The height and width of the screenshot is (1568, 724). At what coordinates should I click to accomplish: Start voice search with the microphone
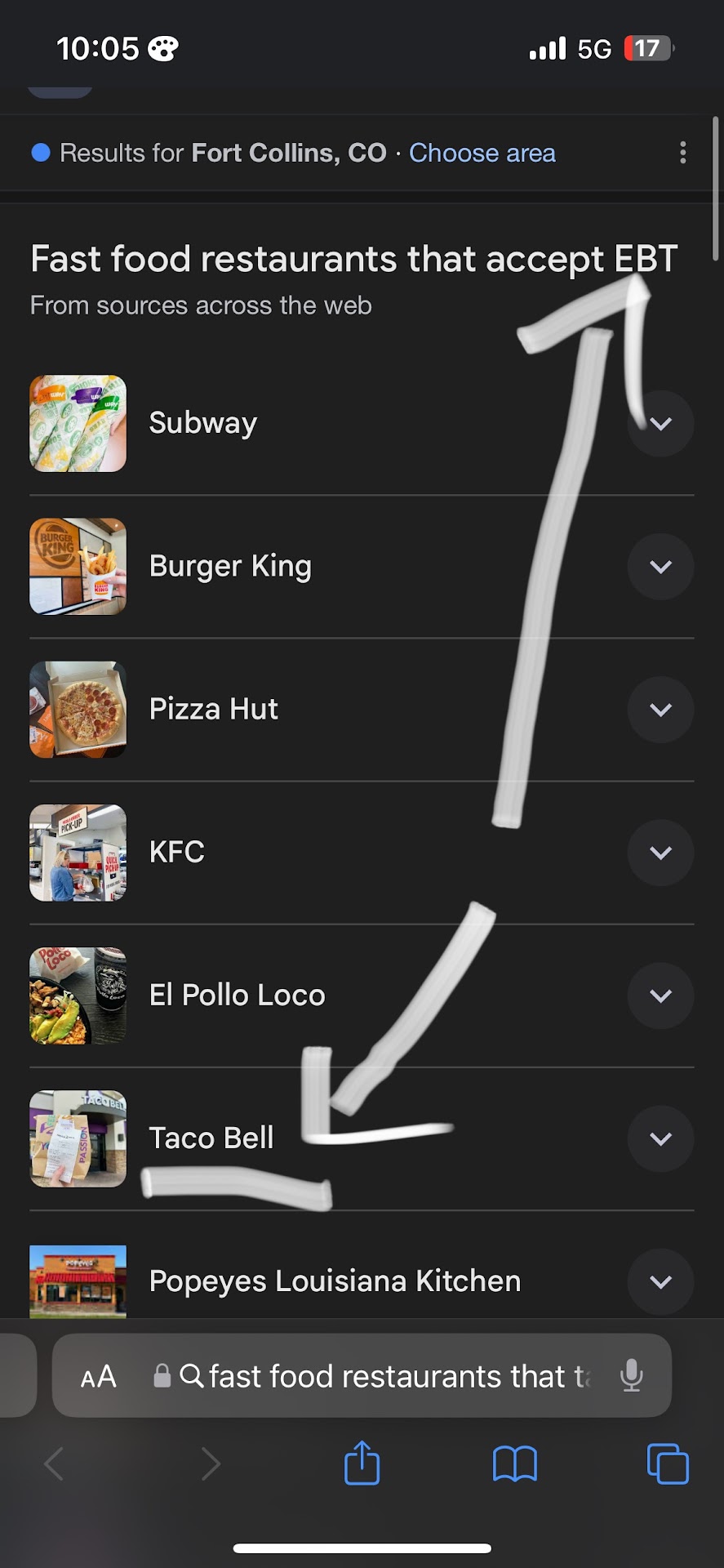631,1376
